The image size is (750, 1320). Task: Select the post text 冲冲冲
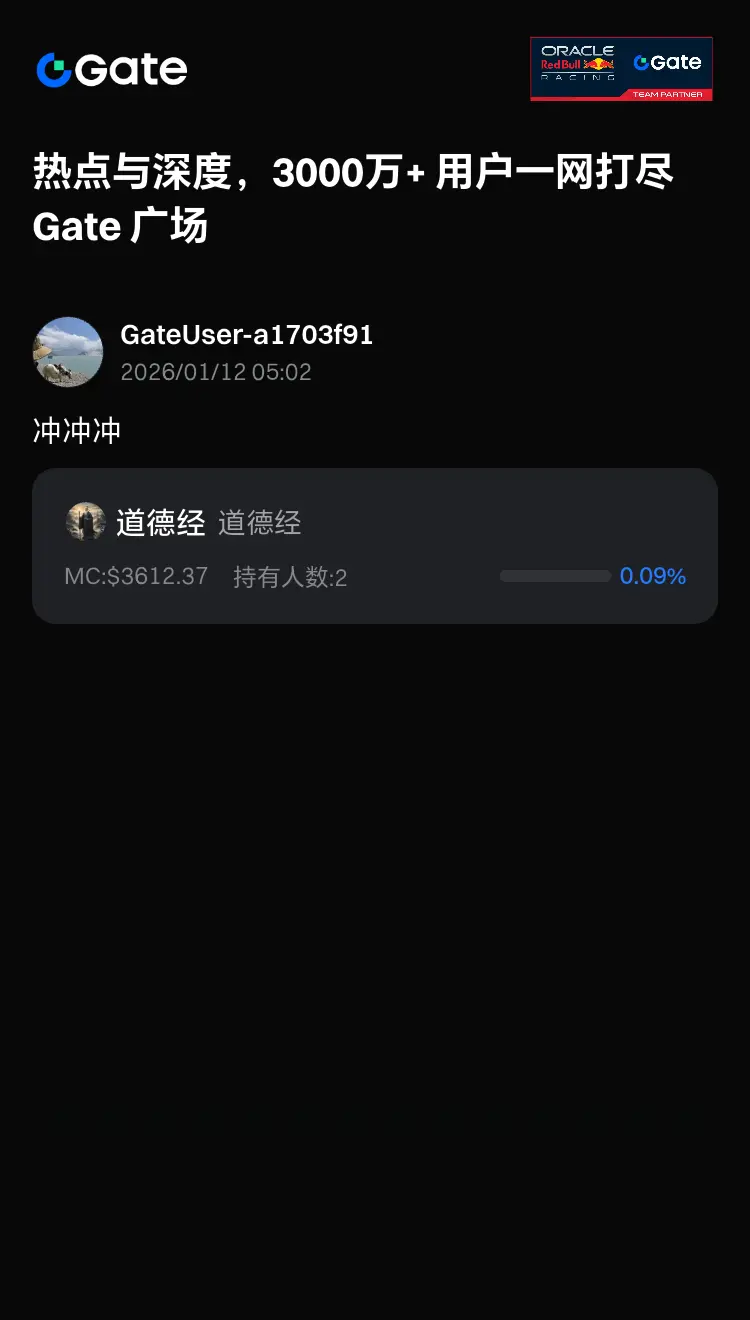[75, 430]
